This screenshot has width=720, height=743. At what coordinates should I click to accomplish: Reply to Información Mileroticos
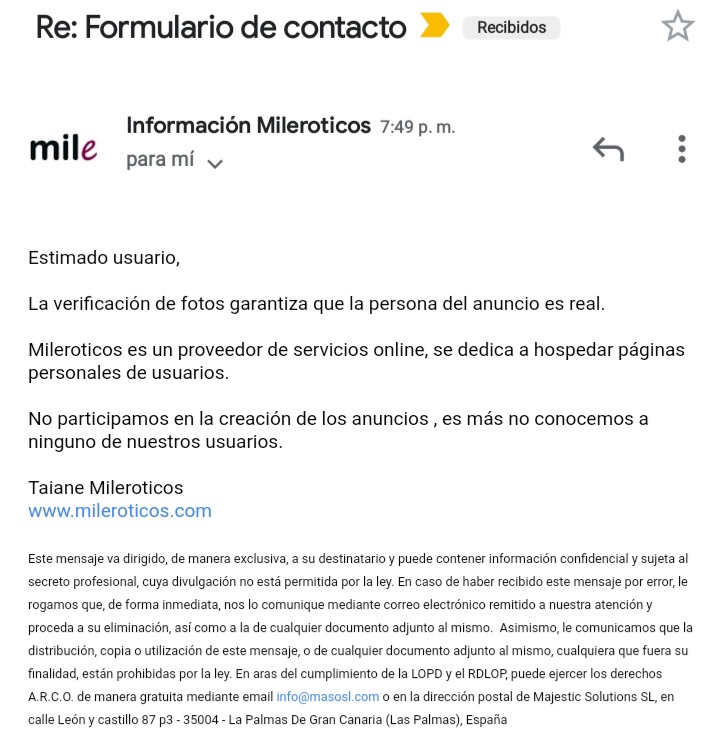(608, 150)
